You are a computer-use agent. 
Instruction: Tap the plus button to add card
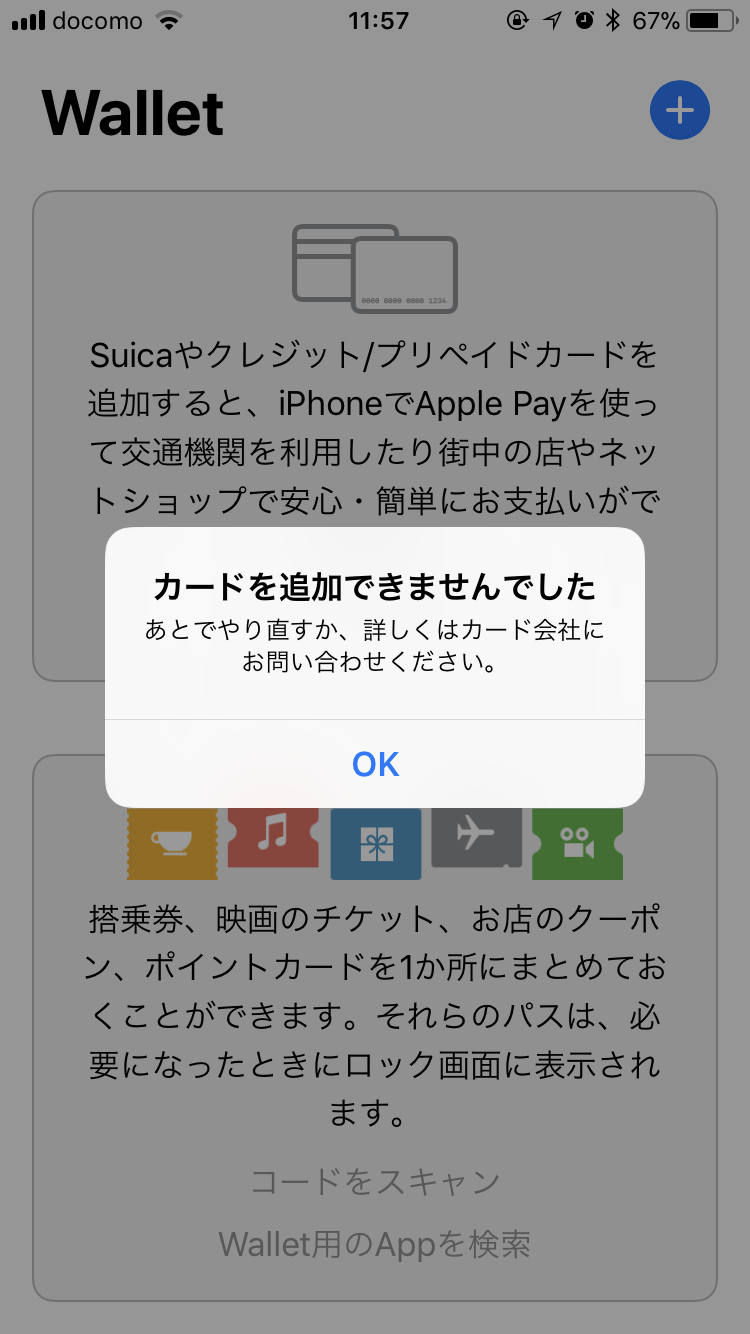(x=679, y=110)
